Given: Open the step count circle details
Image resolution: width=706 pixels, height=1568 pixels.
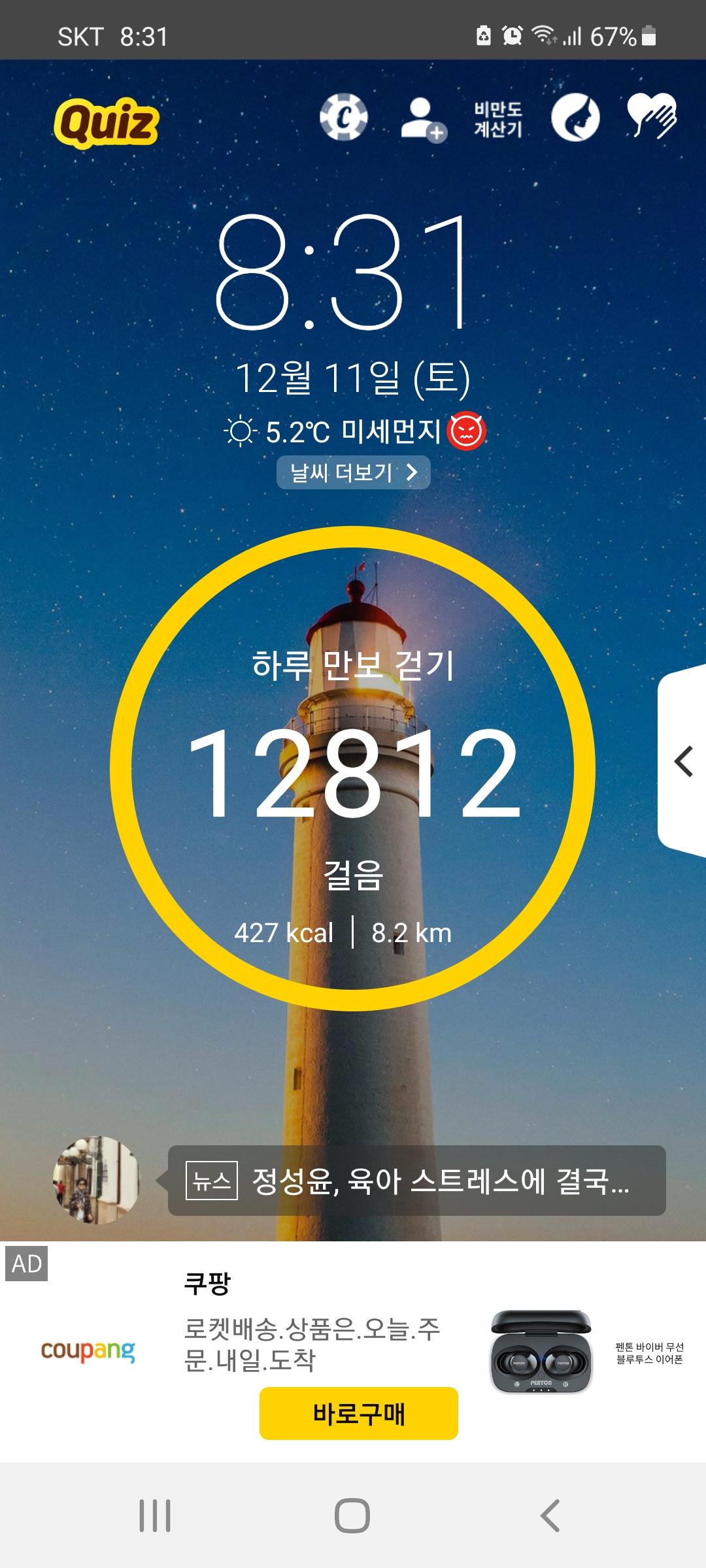Looking at the screenshot, I should pos(353,768).
